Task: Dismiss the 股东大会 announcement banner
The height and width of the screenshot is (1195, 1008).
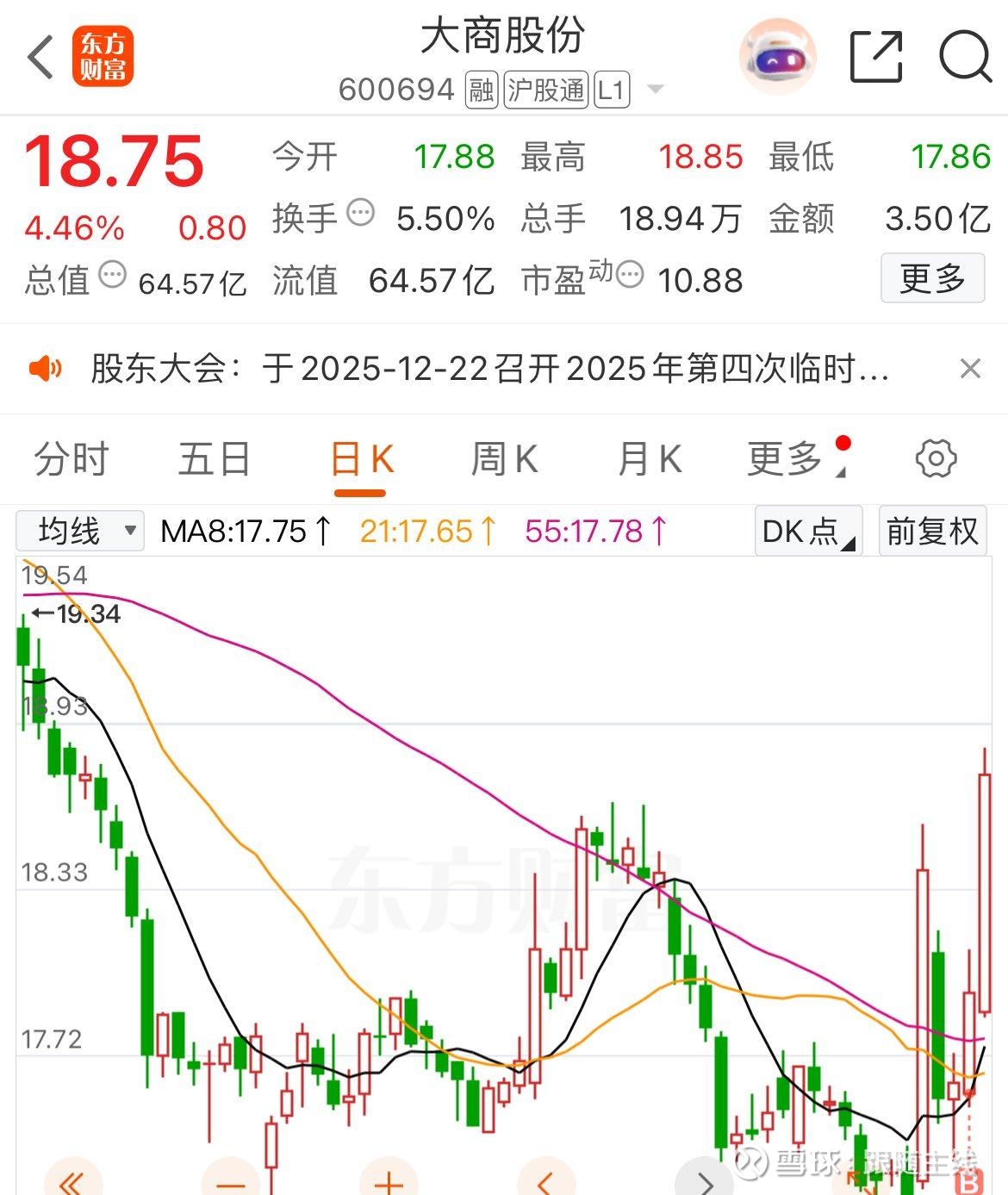Action: [970, 369]
